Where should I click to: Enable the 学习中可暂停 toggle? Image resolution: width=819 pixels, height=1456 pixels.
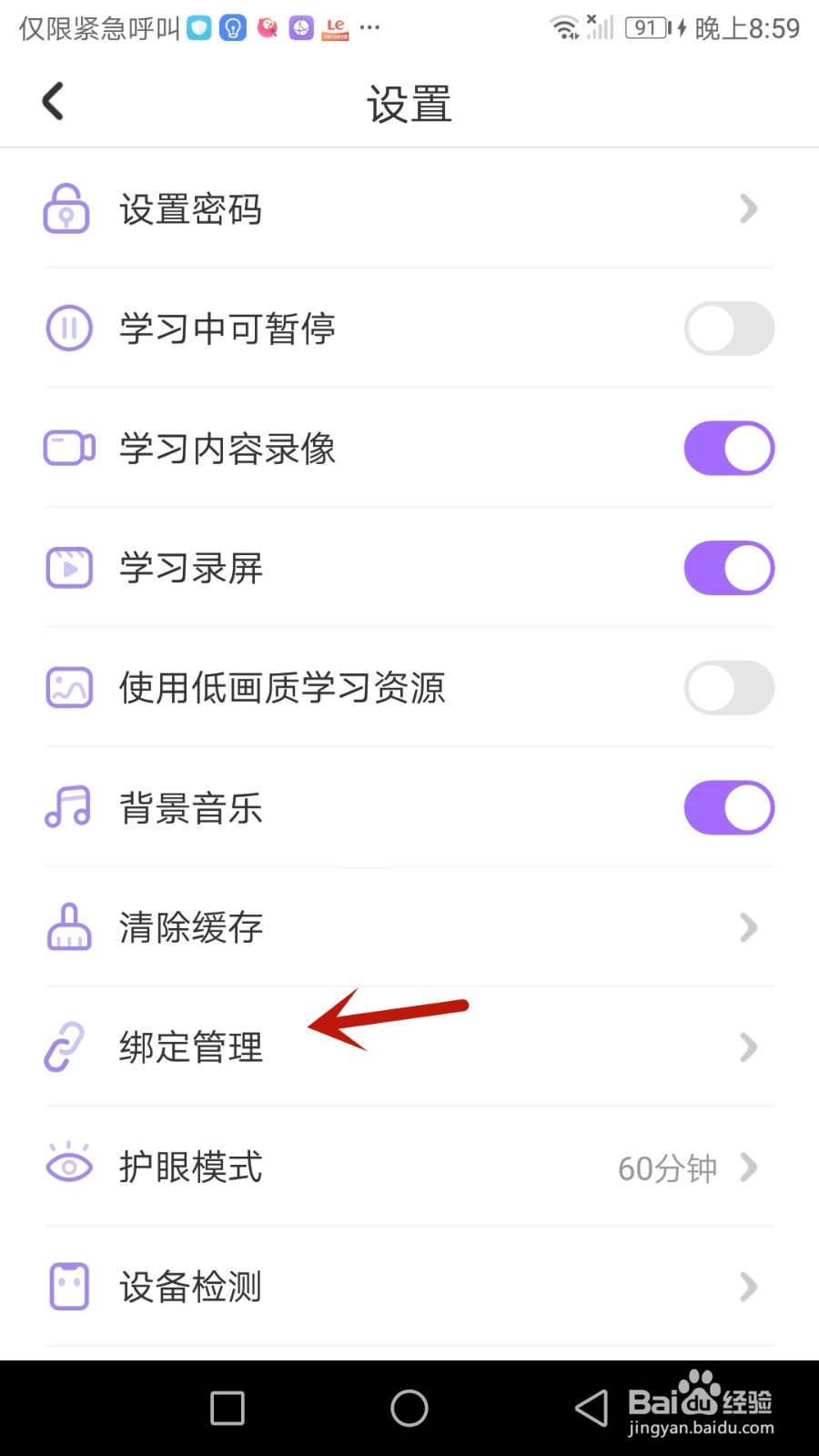pyautogui.click(x=728, y=329)
